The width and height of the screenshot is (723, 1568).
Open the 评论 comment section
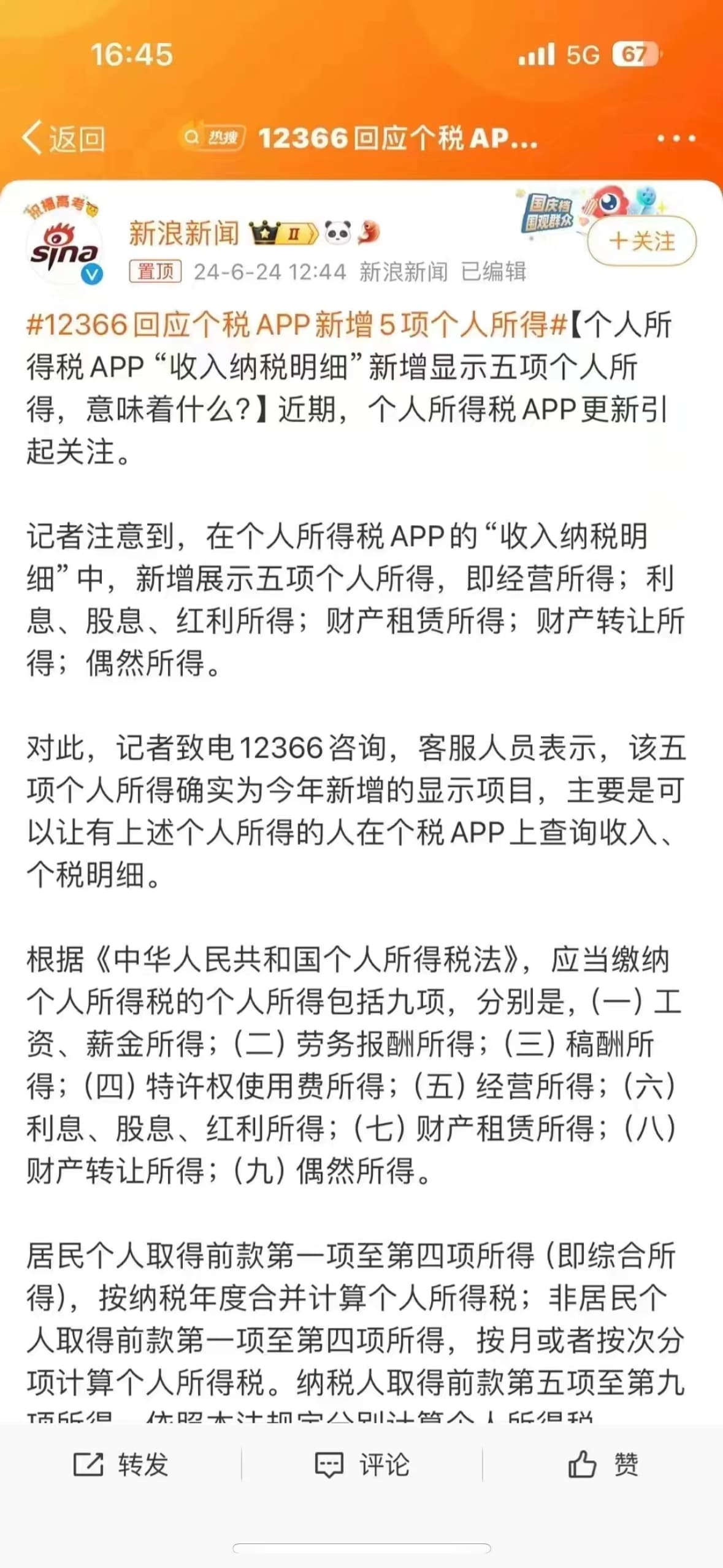click(x=362, y=1464)
